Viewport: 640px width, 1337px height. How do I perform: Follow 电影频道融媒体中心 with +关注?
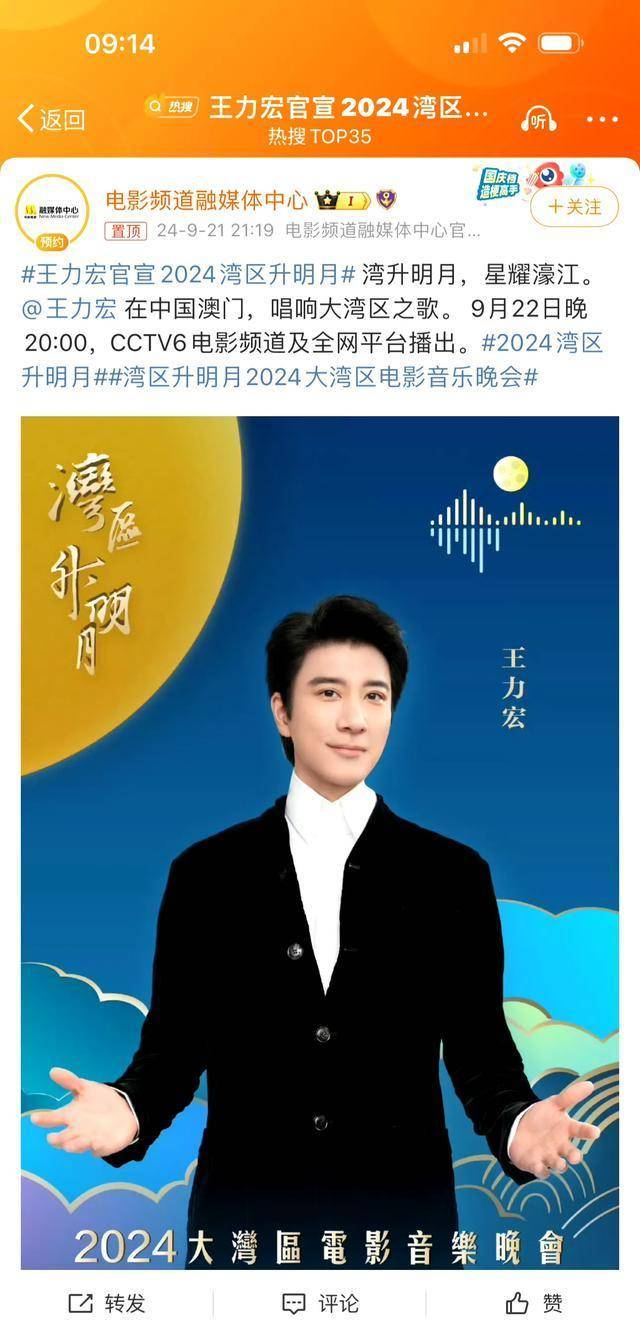click(574, 208)
